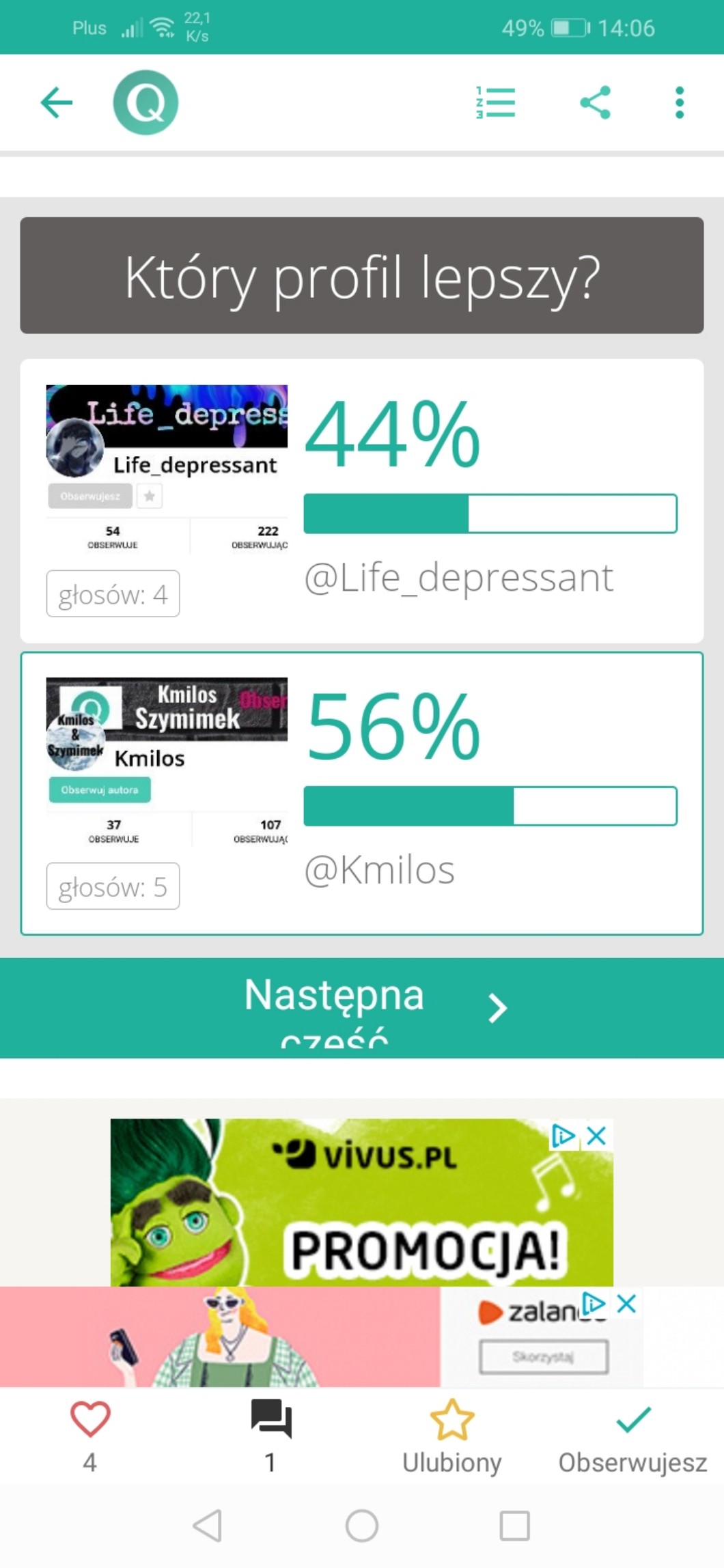
Task: Select the @Kmilos answer card
Action: (362, 794)
